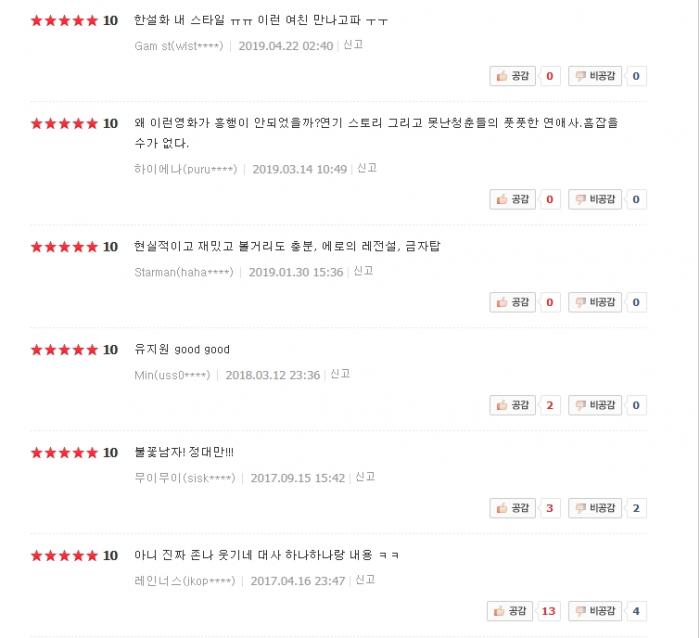The width and height of the screenshot is (700, 638).
Task: Tap 공감 on Gam st's review
Action: (x=513, y=76)
